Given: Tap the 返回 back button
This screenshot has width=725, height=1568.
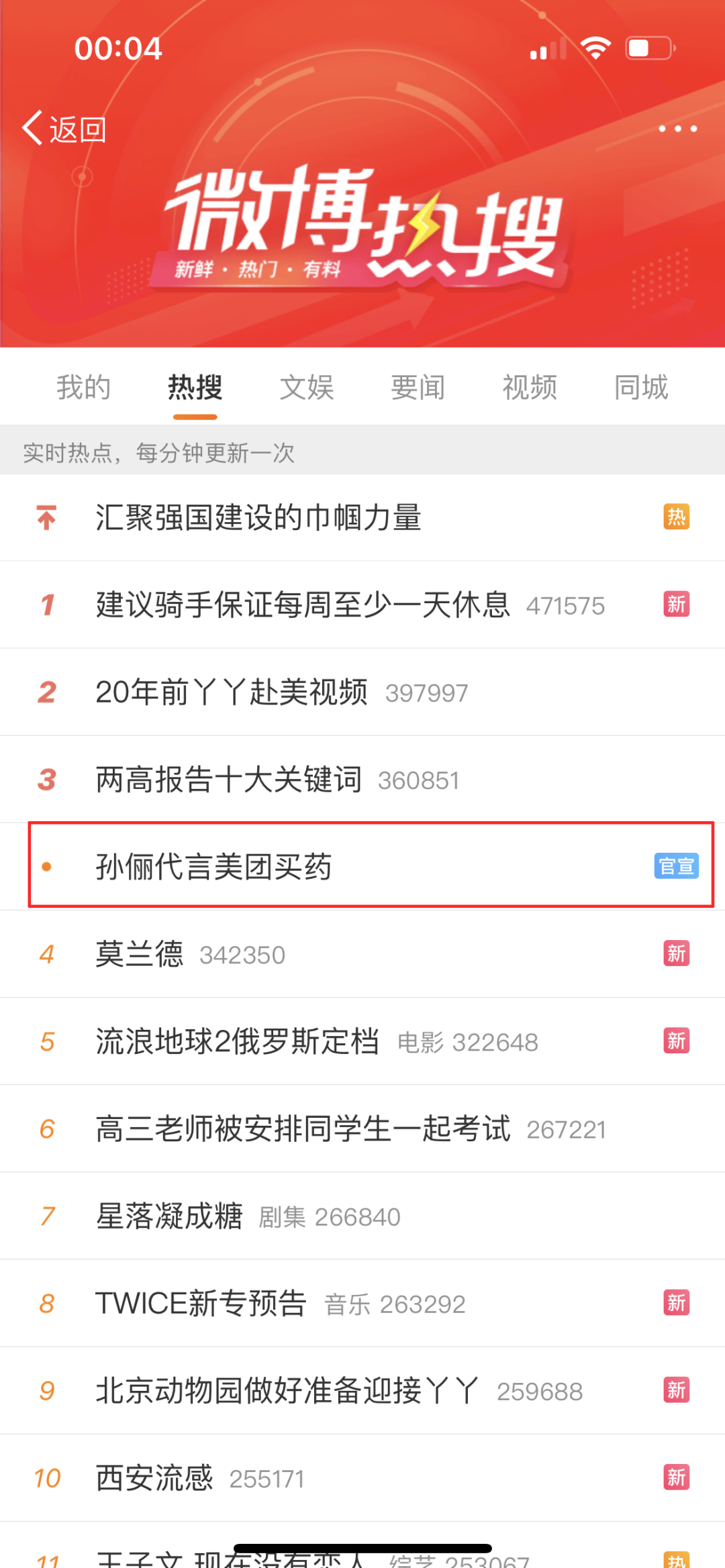Looking at the screenshot, I should click(64, 128).
